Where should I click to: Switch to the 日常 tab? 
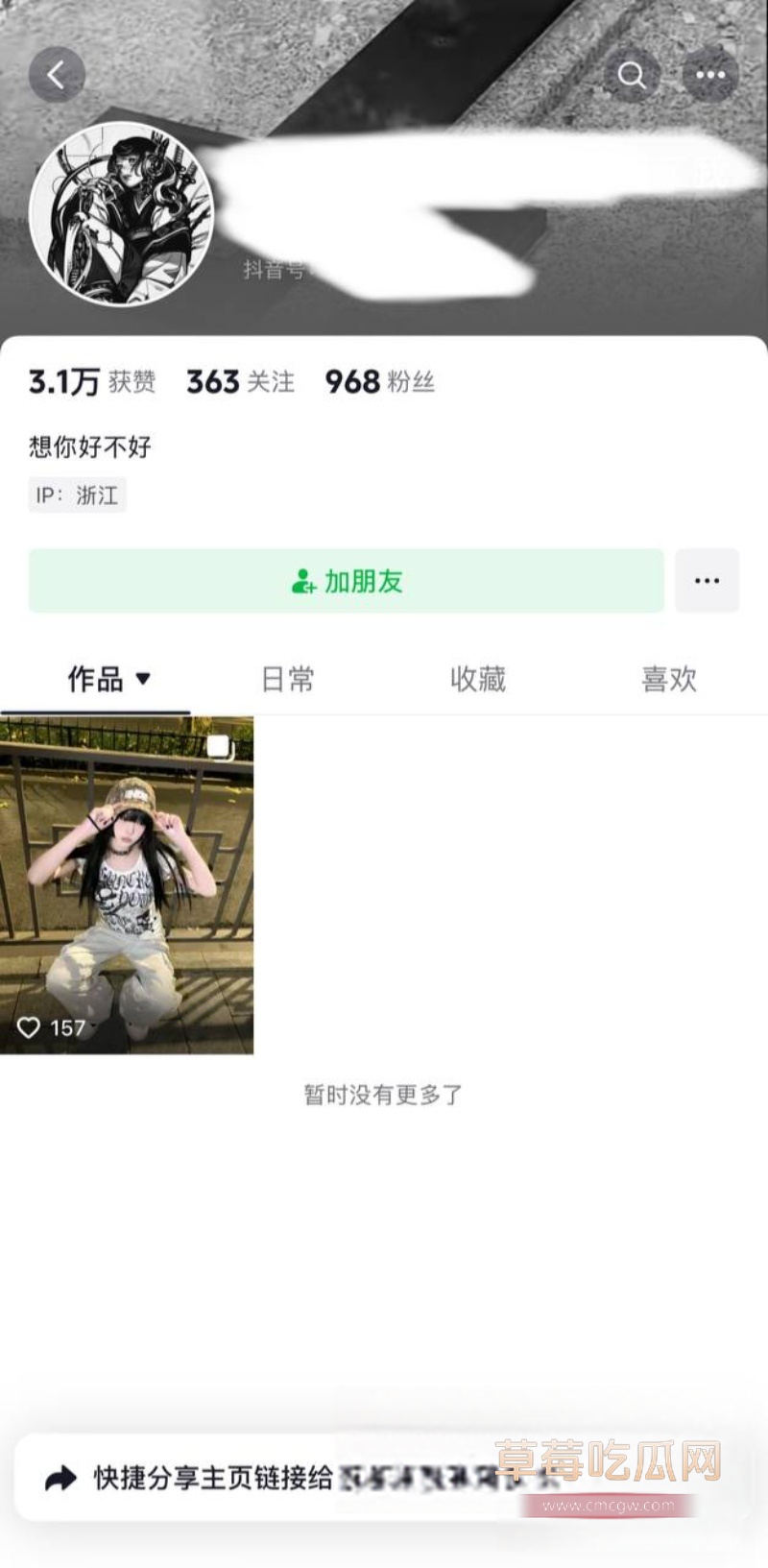pyautogui.click(x=288, y=680)
